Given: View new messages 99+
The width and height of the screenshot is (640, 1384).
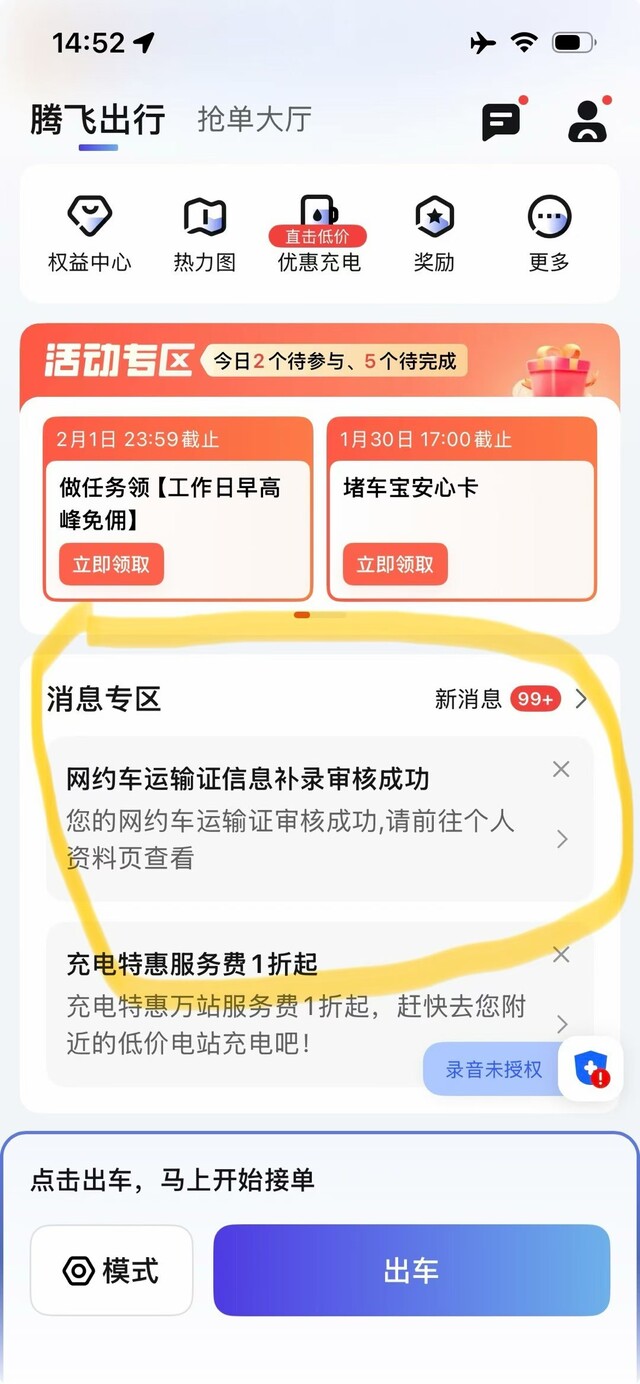Looking at the screenshot, I should 510,699.
